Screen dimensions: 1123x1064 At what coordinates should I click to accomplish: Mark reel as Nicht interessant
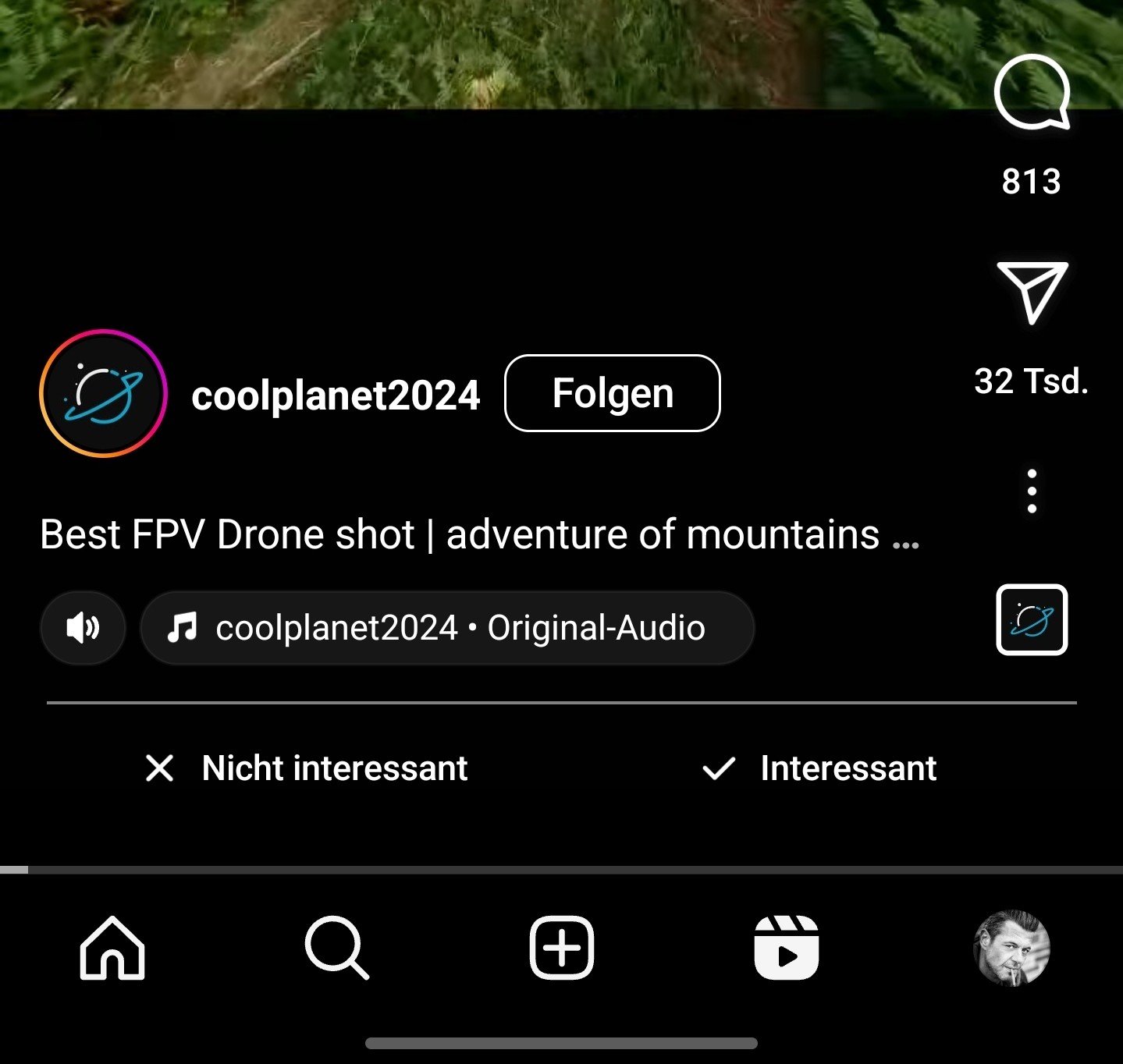[x=307, y=768]
